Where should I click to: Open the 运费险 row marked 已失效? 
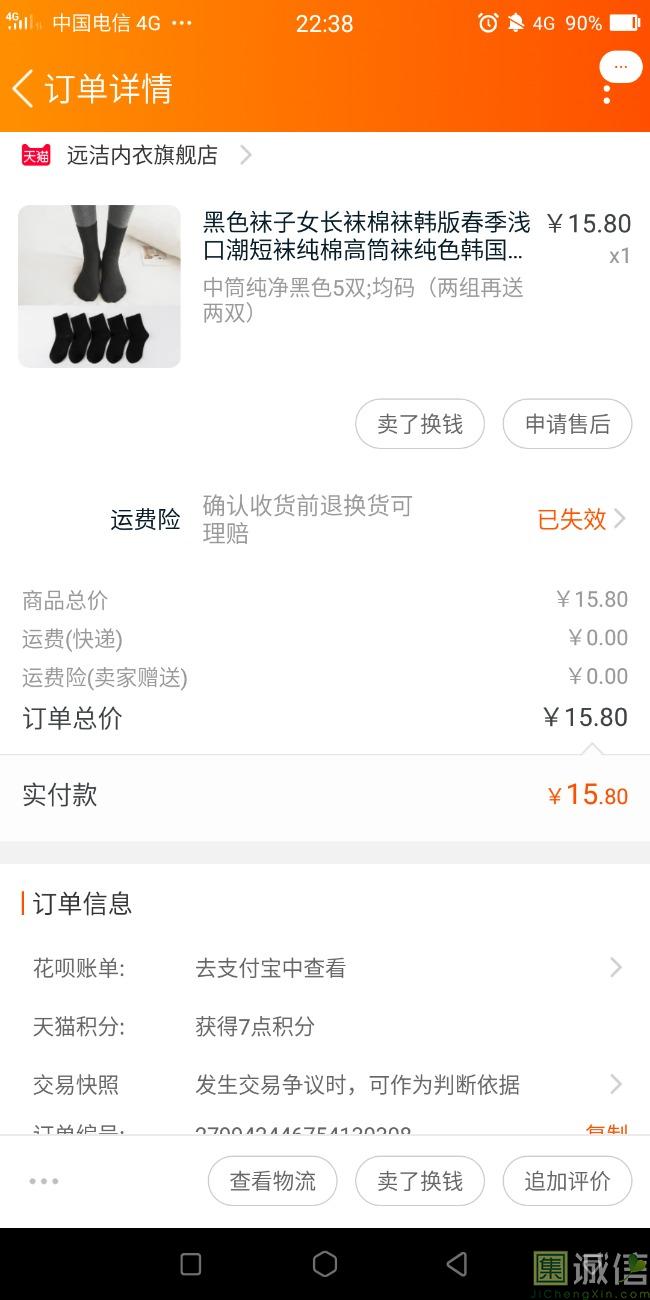click(x=580, y=519)
